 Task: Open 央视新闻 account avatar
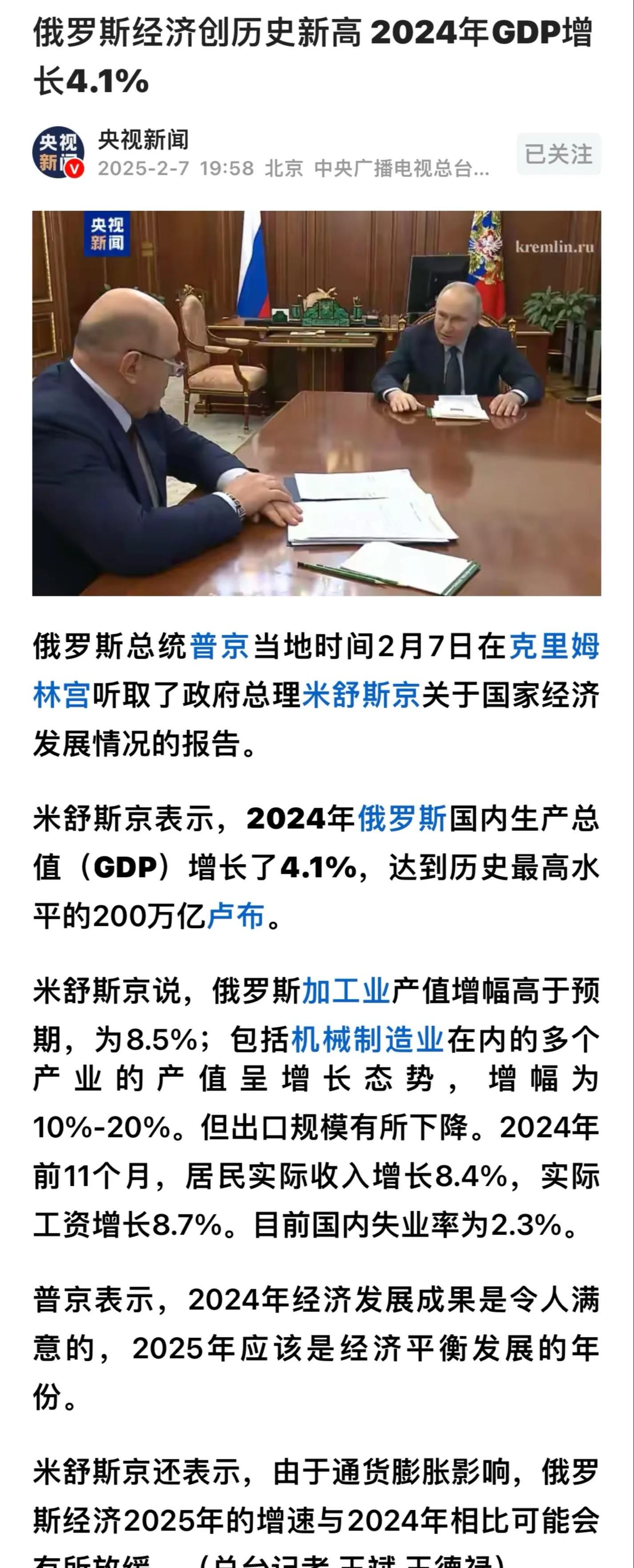tap(58, 153)
